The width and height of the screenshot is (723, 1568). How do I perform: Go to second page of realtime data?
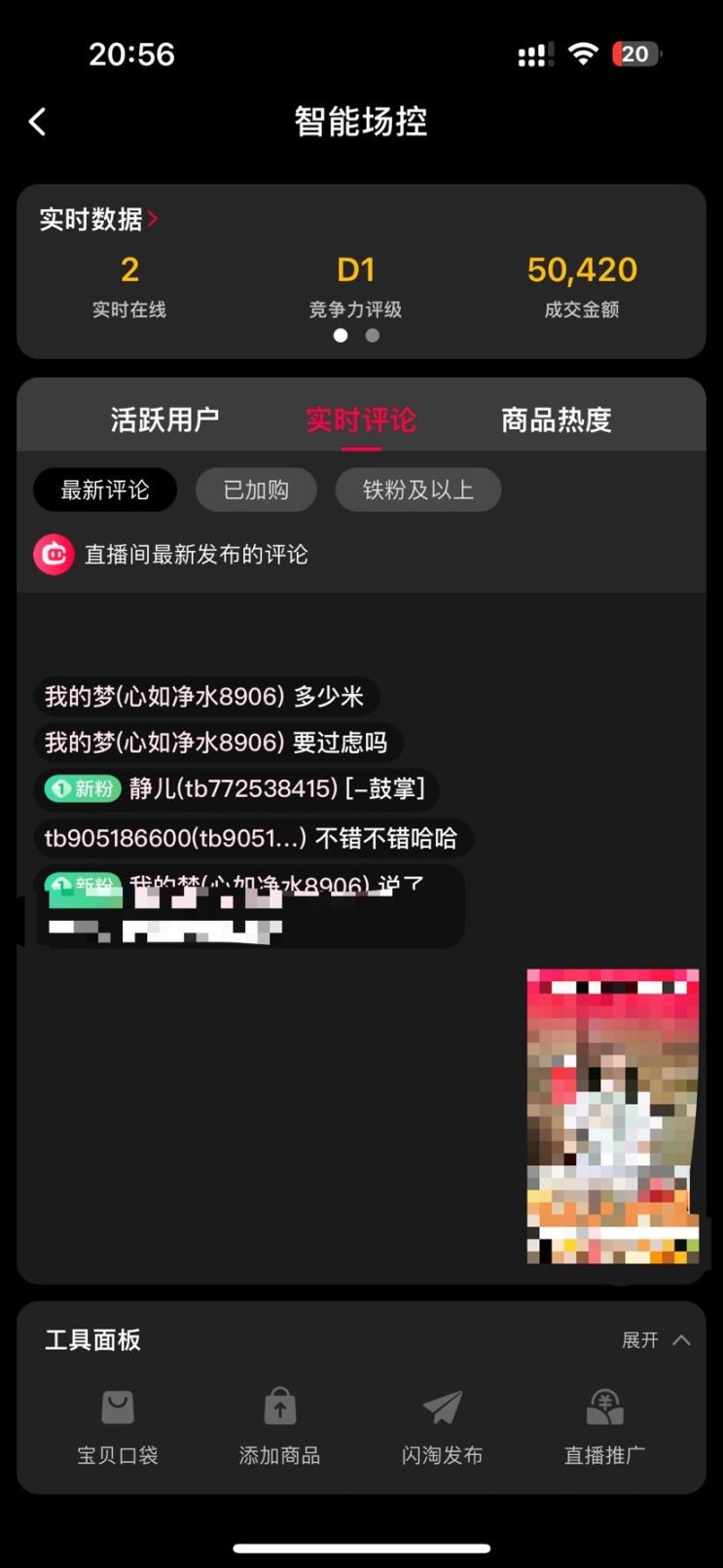[x=372, y=336]
